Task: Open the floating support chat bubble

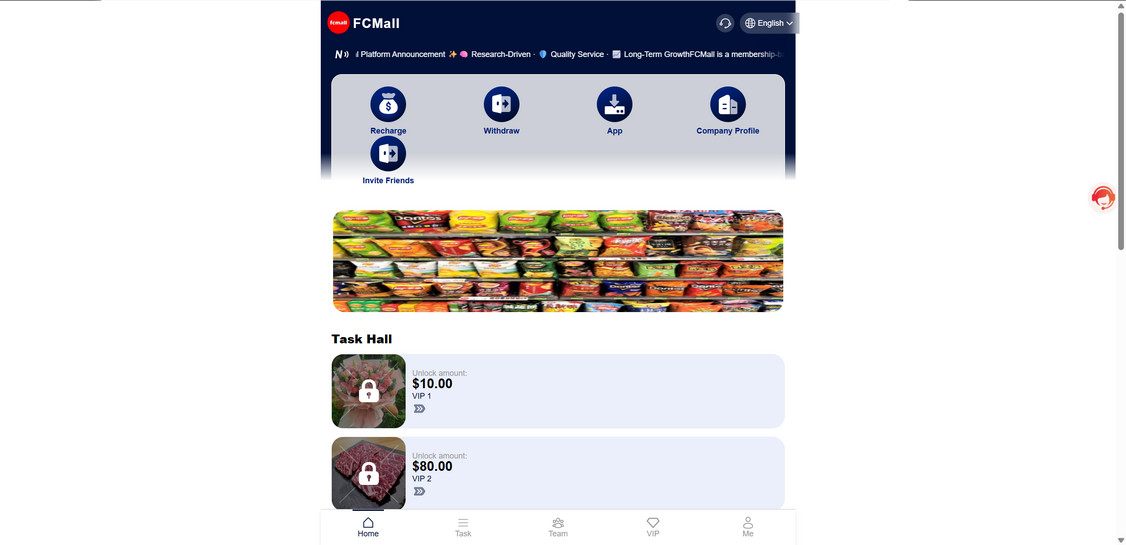Action: 1102,198
